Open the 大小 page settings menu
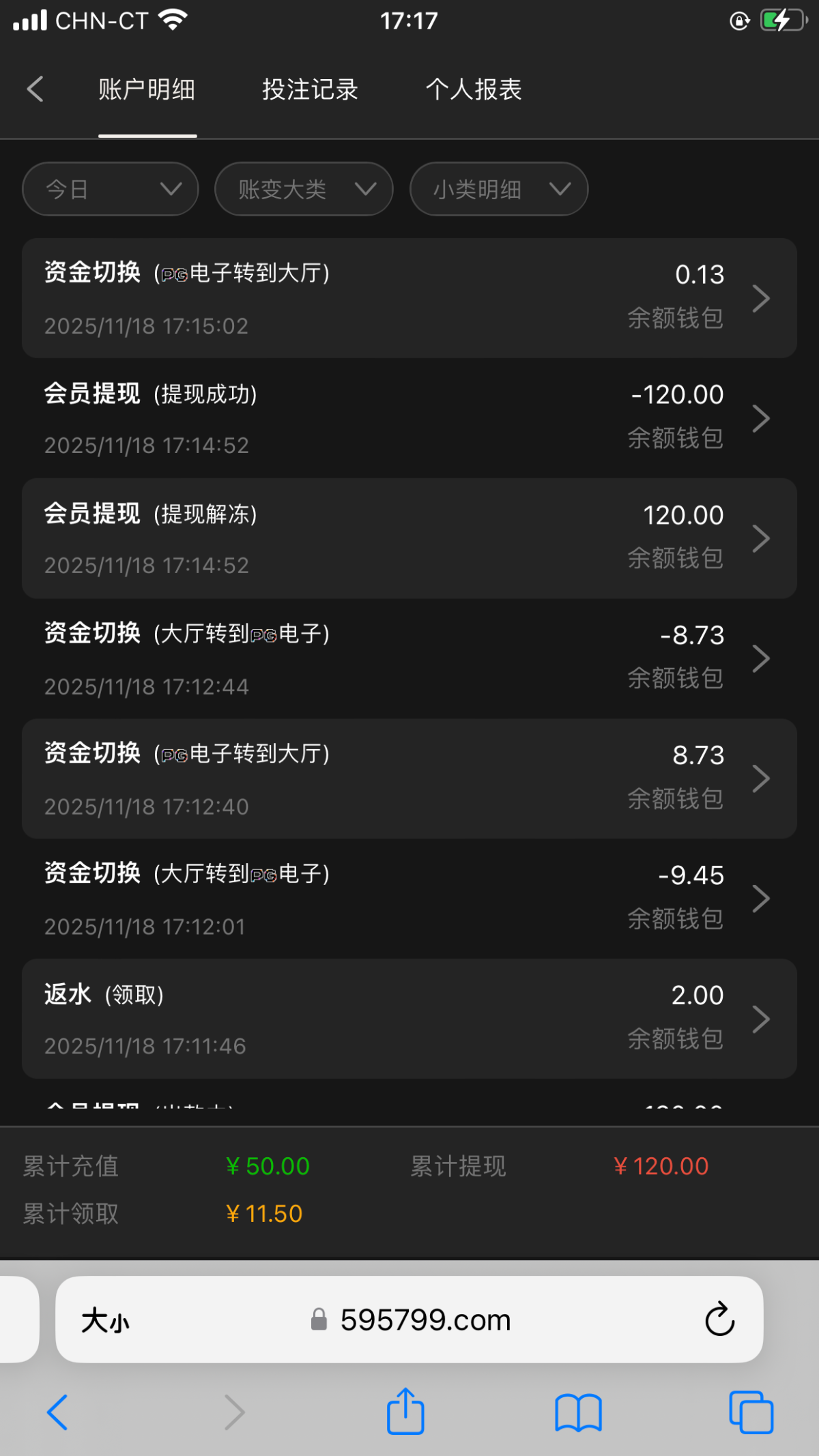This screenshot has width=819, height=1456. click(x=105, y=1320)
